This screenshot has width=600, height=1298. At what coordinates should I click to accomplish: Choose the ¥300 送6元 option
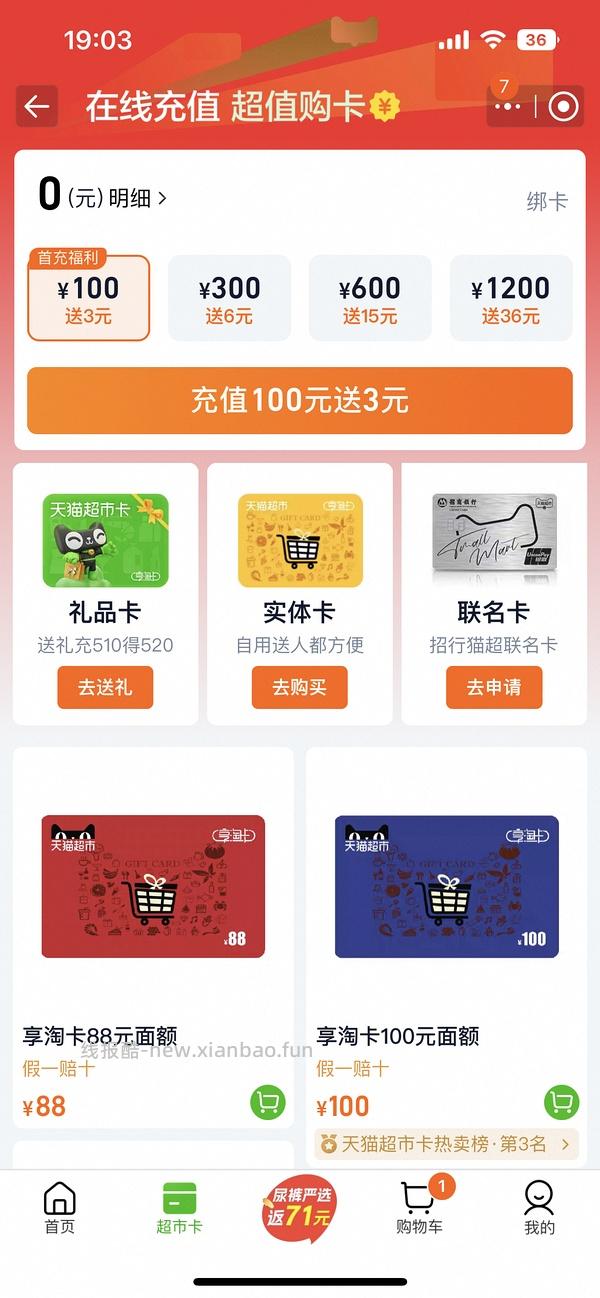(229, 298)
